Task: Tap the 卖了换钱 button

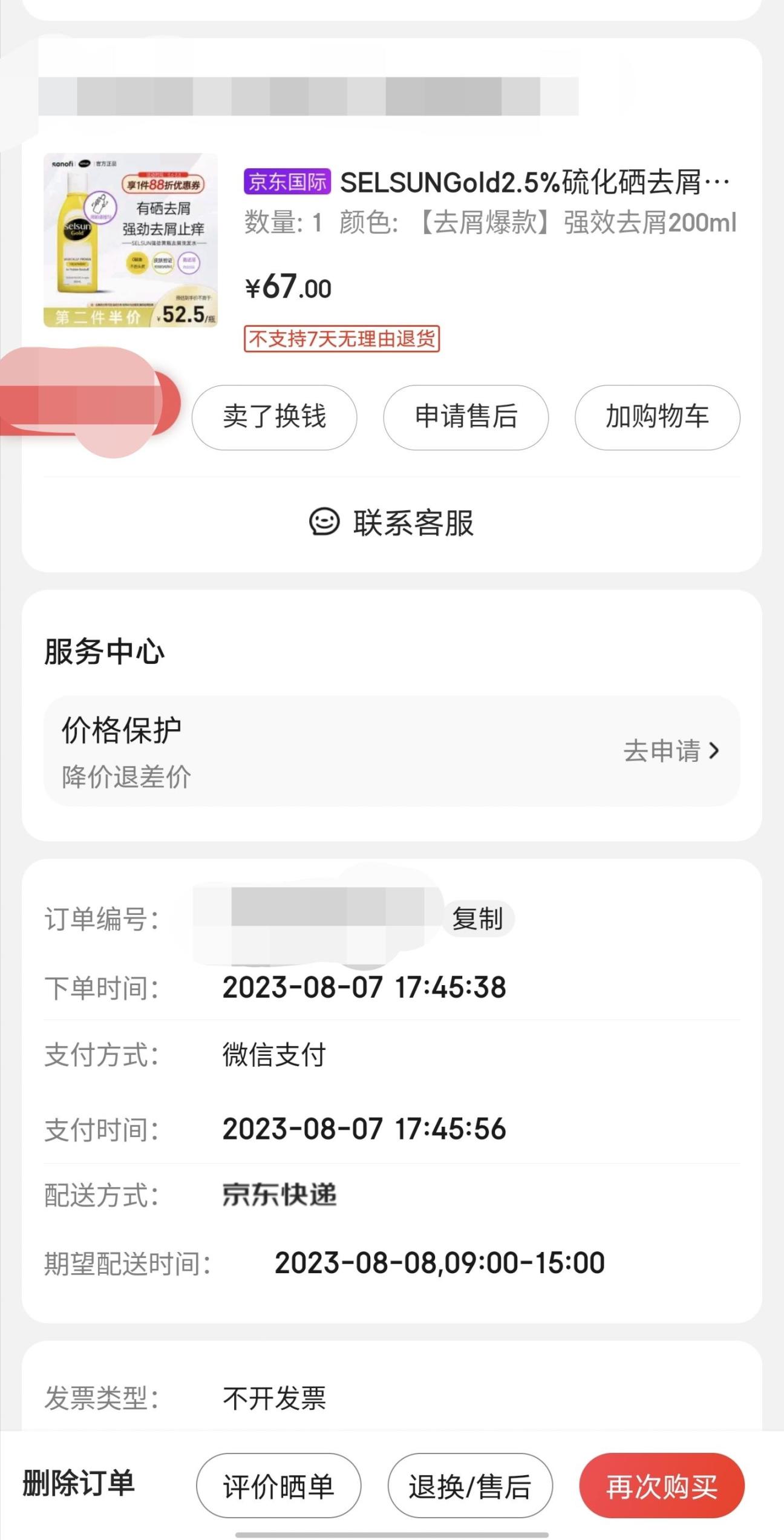Action: [274, 418]
